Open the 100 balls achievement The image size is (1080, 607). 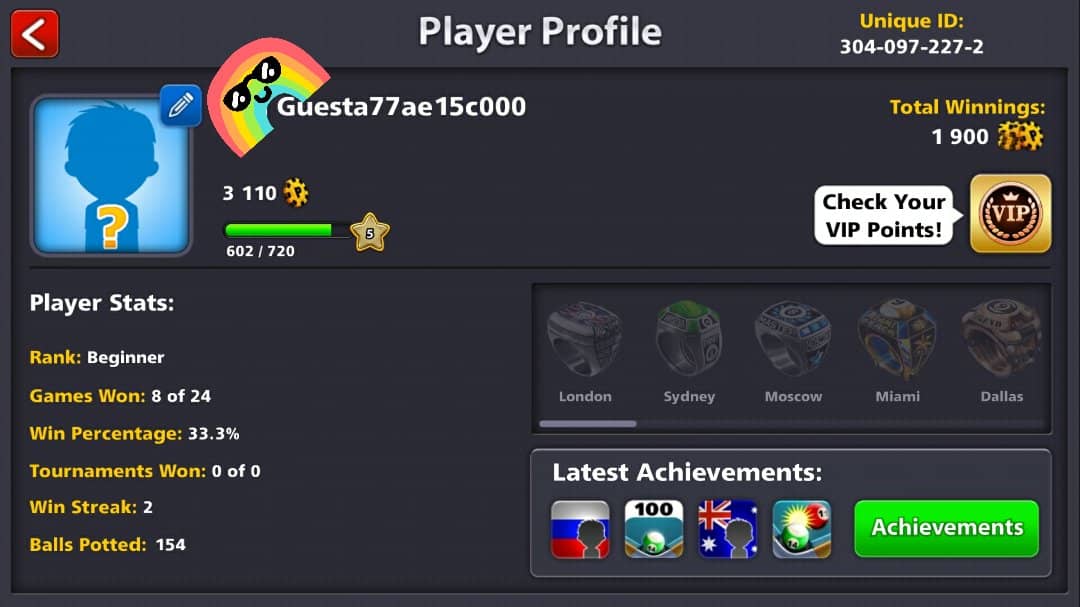pos(654,529)
